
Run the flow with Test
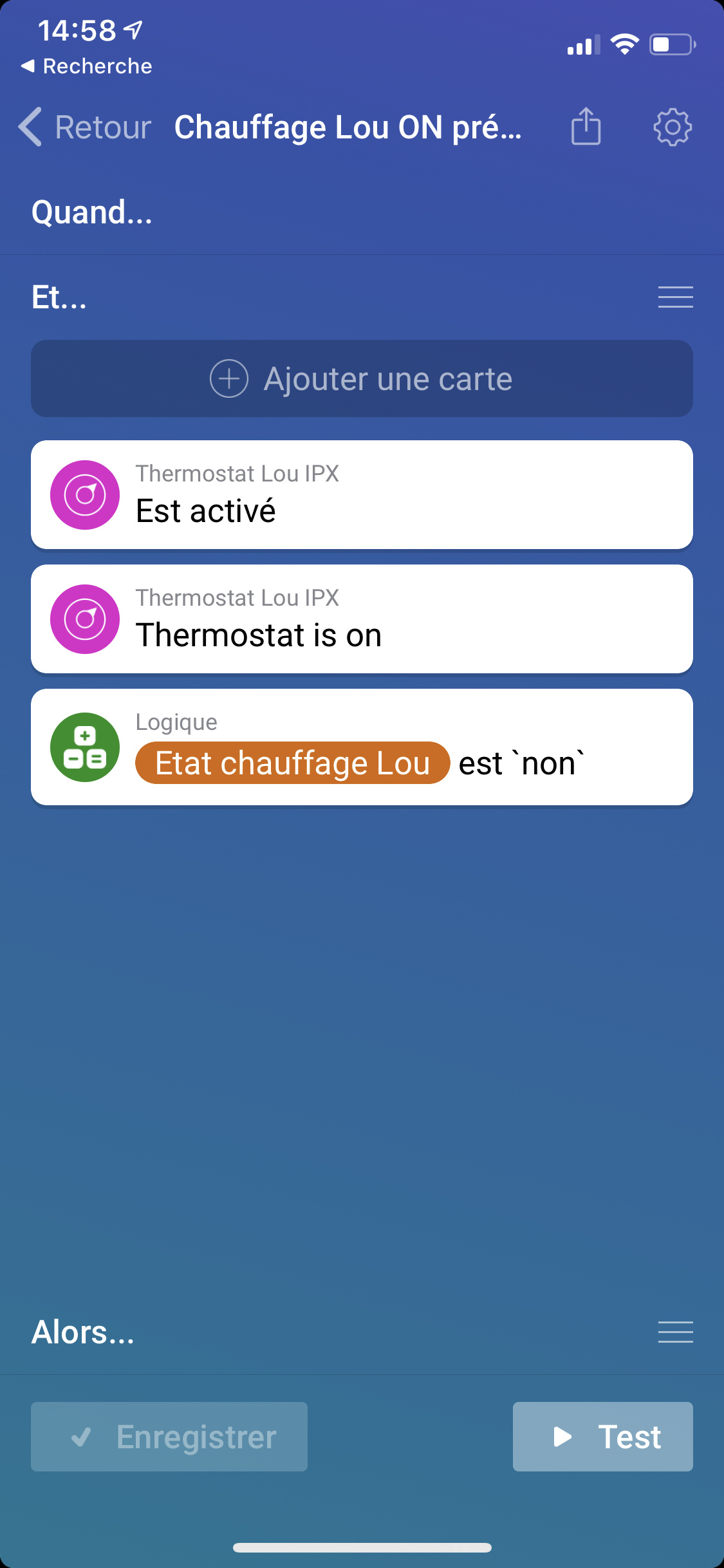pos(602,1437)
